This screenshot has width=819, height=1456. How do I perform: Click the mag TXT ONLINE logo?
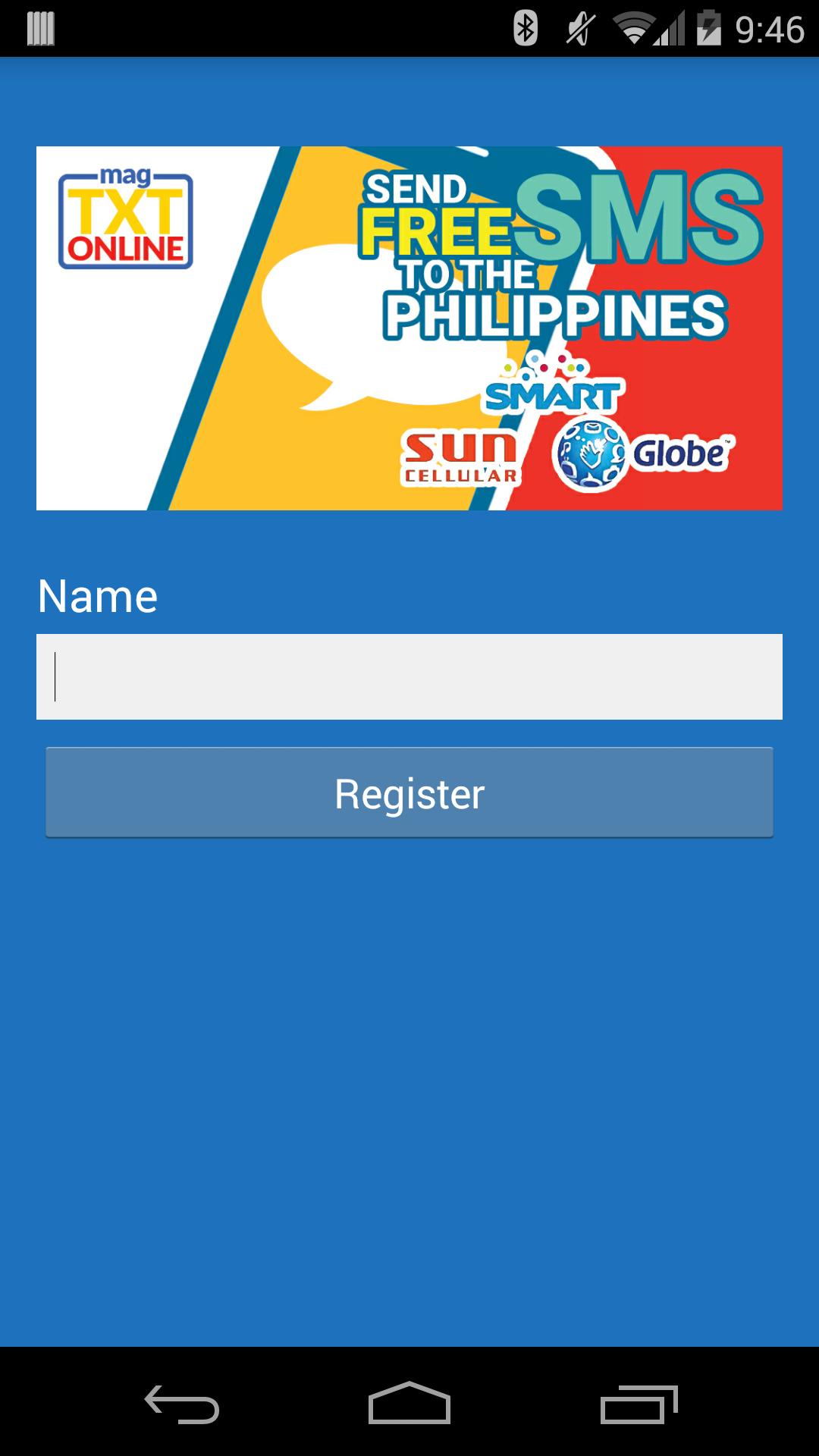tap(126, 217)
